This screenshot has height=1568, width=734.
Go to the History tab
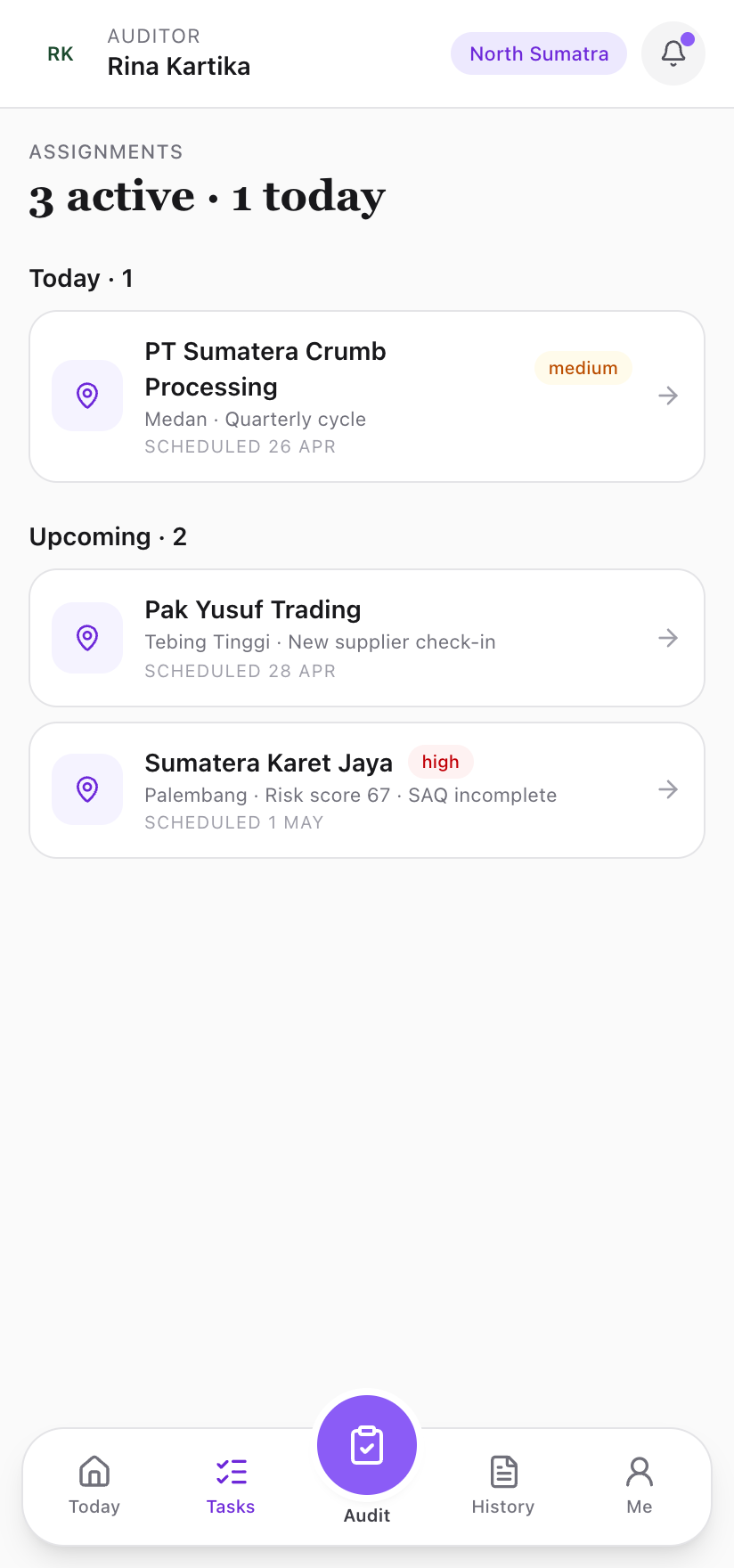pyautogui.click(x=503, y=1486)
